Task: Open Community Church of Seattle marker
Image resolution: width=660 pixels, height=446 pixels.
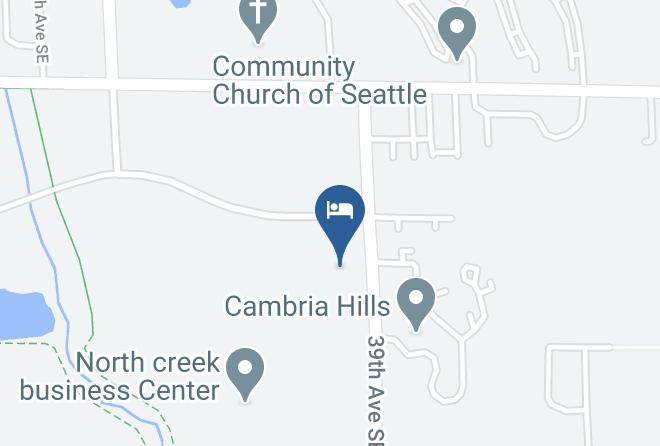Action: tap(259, 17)
